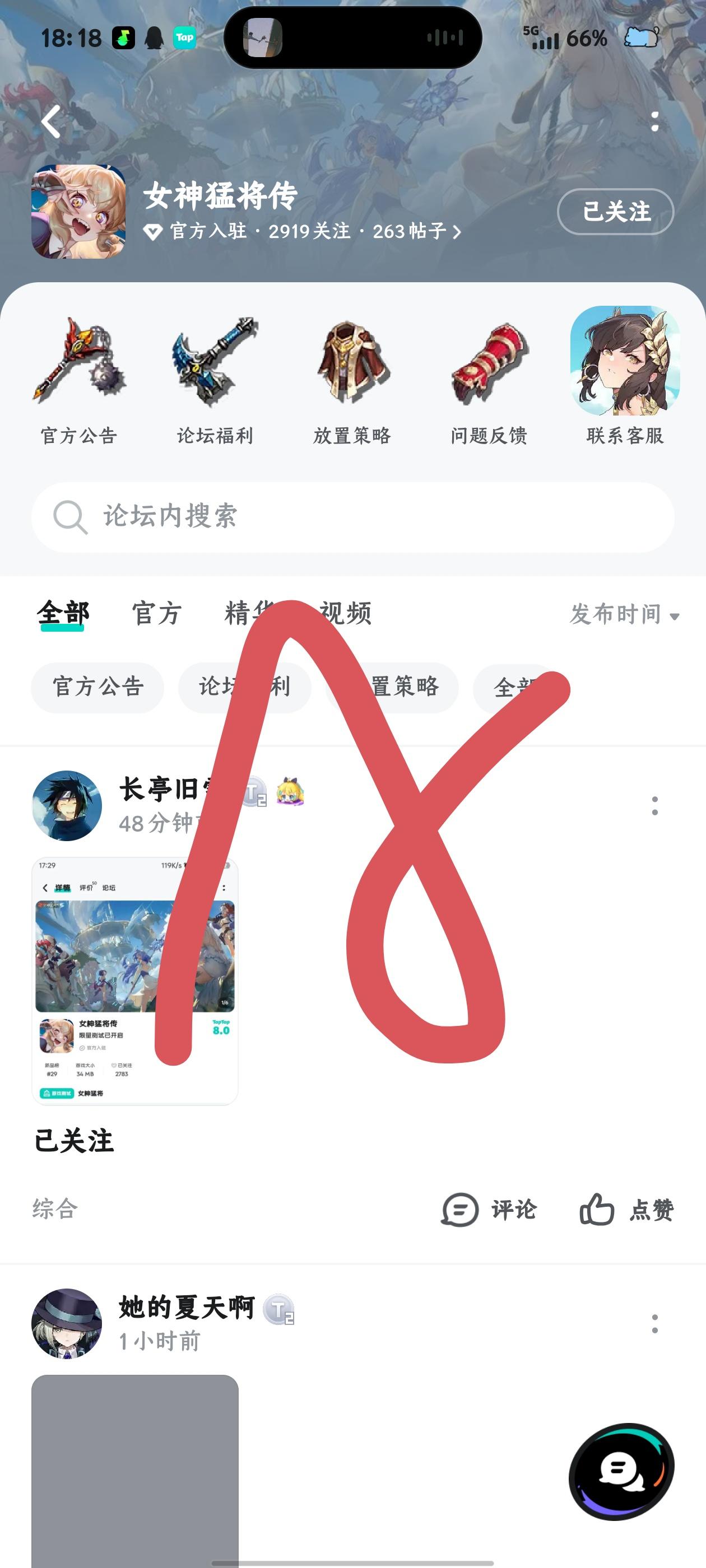The height and width of the screenshot is (1568, 706).
Task: Unfollow by tapping the 已关注 button
Action: 615,213
